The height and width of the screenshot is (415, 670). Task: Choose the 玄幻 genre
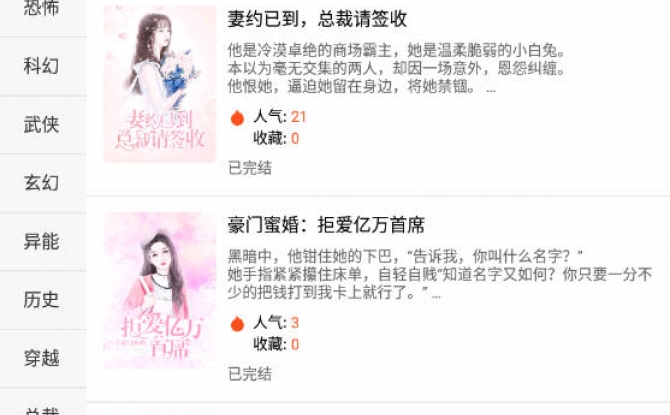click(x=42, y=183)
